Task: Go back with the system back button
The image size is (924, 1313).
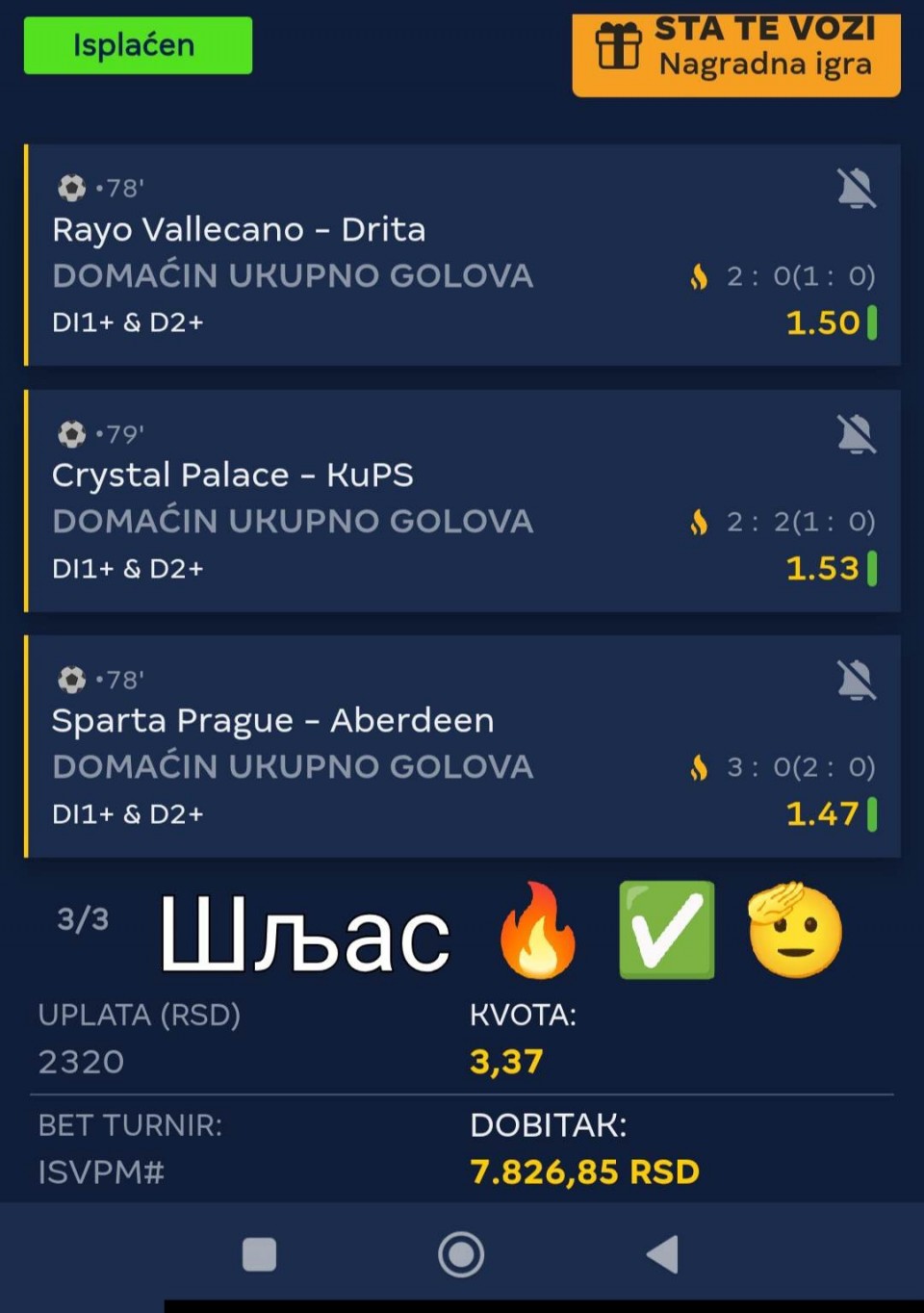Action: coord(662,1254)
